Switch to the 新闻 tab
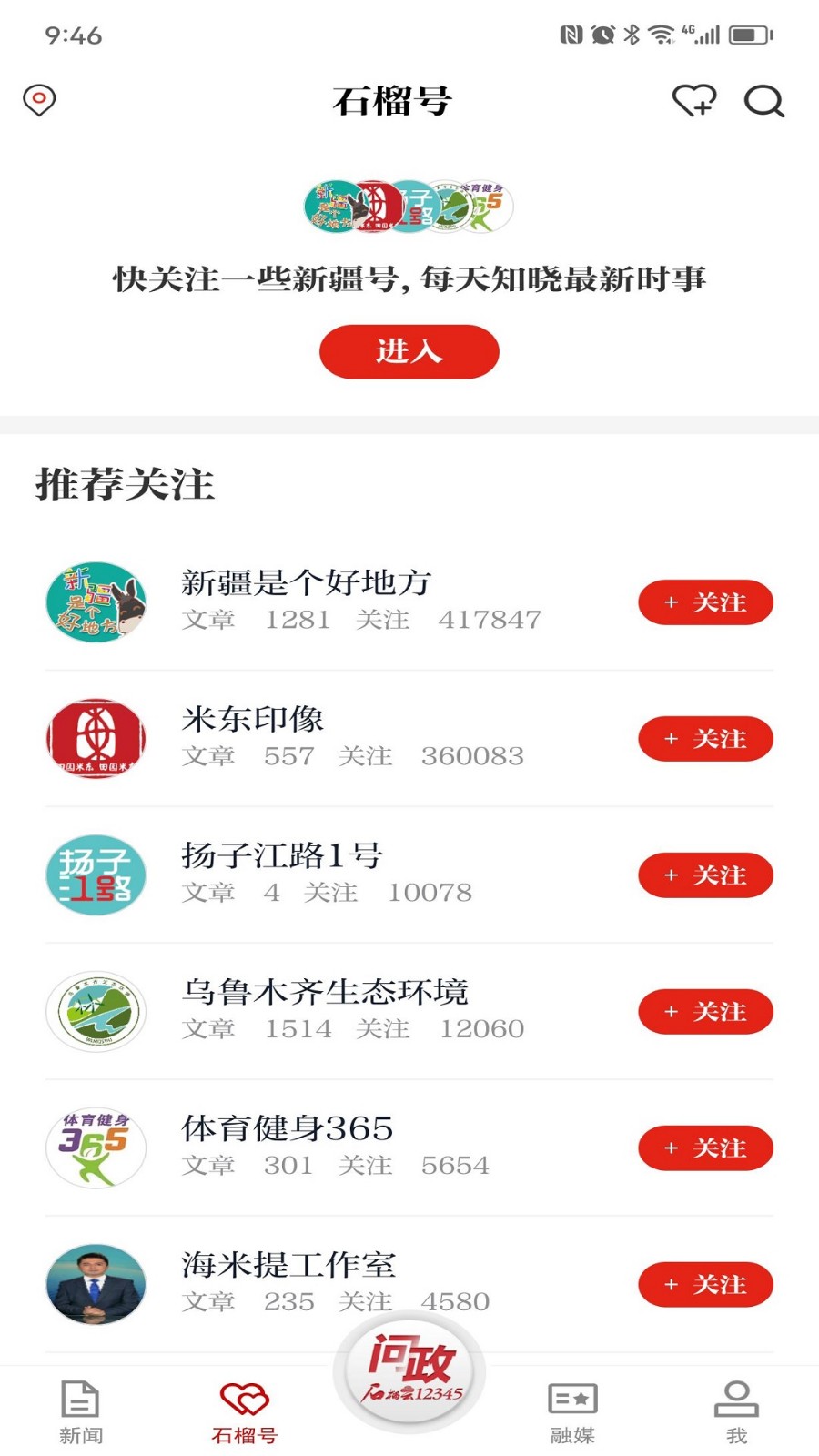Image resolution: width=819 pixels, height=1456 pixels. click(81, 1412)
